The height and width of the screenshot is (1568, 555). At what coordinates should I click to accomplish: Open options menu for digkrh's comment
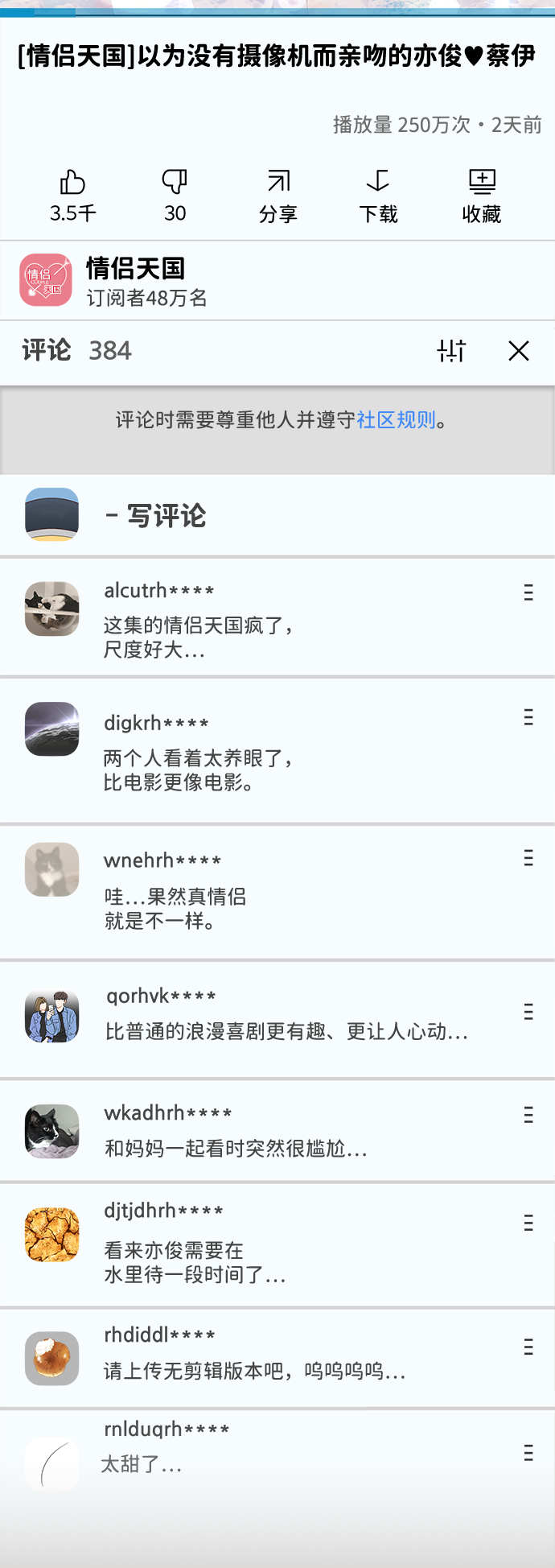[x=528, y=717]
